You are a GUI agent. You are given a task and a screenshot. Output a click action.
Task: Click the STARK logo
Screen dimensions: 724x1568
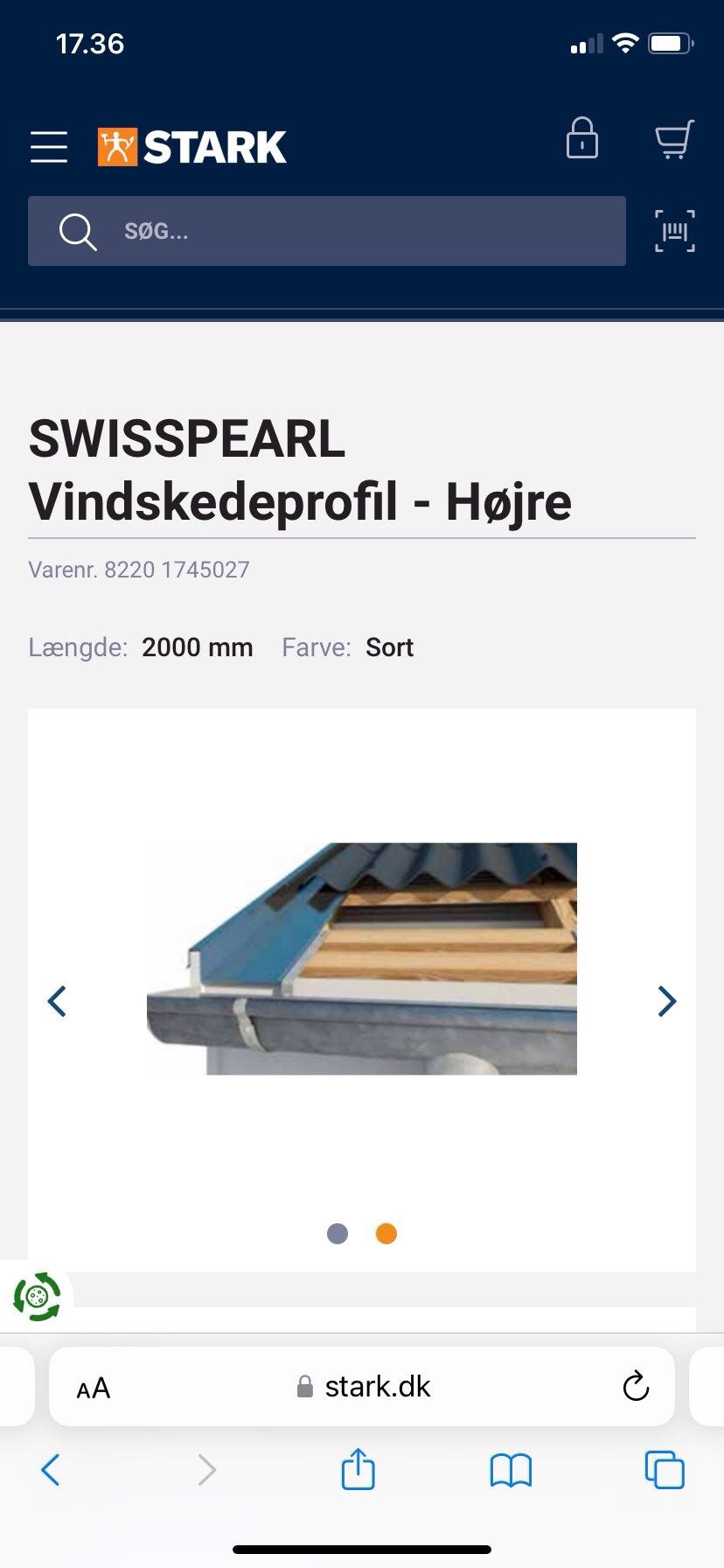click(x=192, y=145)
